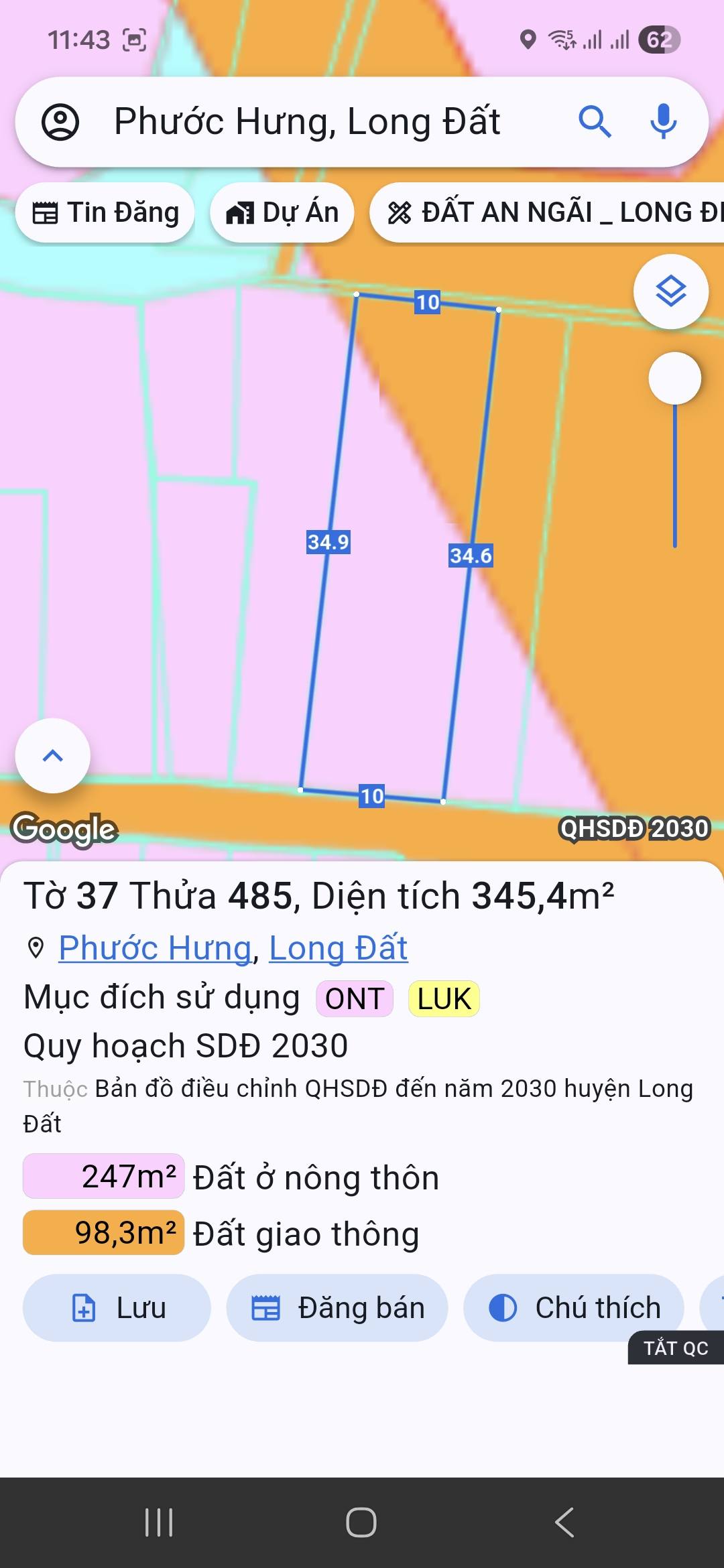Show the Chú thích legend

point(574,1307)
